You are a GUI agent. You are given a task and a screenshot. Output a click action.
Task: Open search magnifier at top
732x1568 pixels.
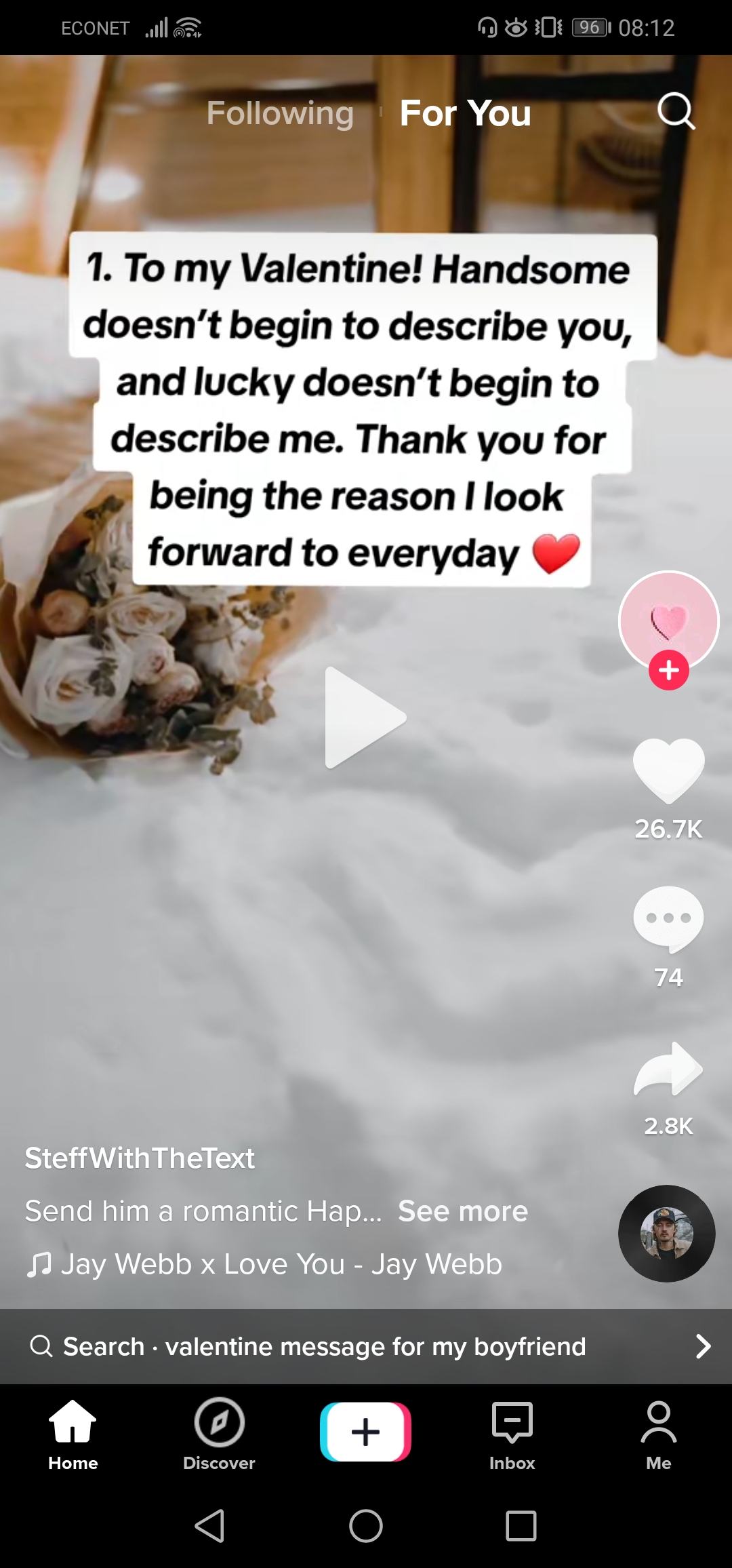[676, 111]
